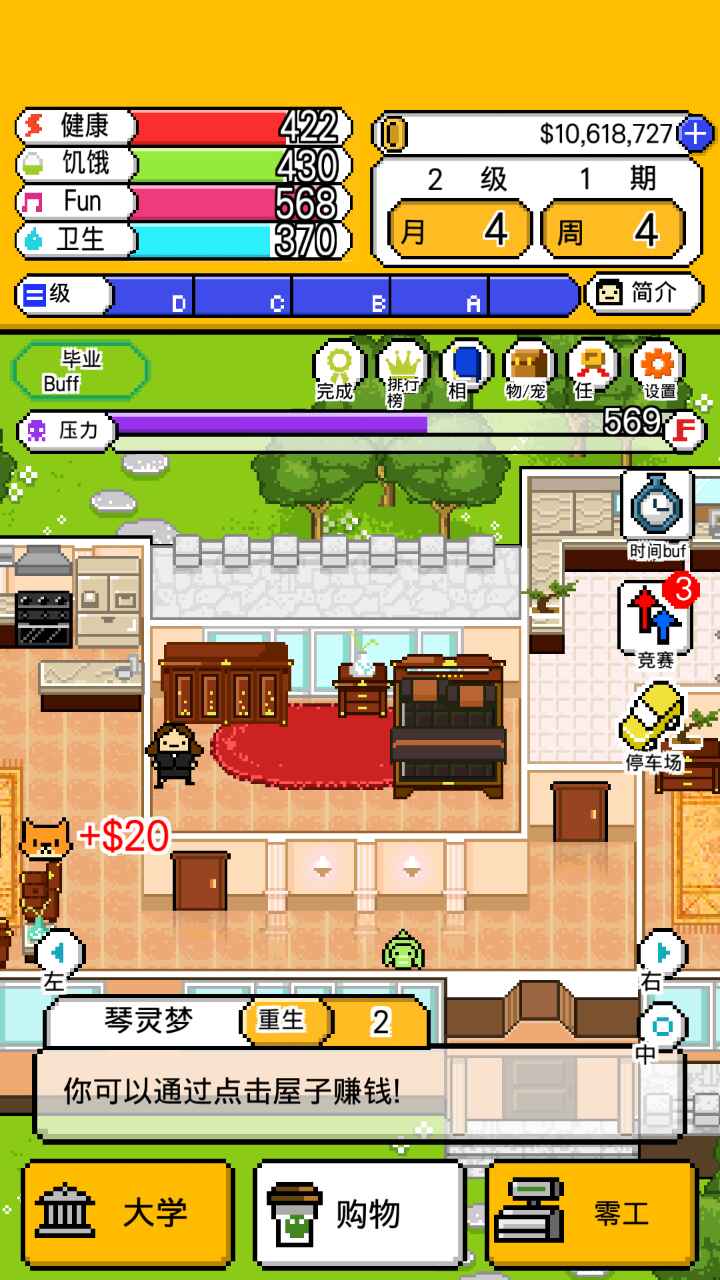720x1280 pixels.
Task: Tap the plus icon to add money
Action: (x=694, y=134)
